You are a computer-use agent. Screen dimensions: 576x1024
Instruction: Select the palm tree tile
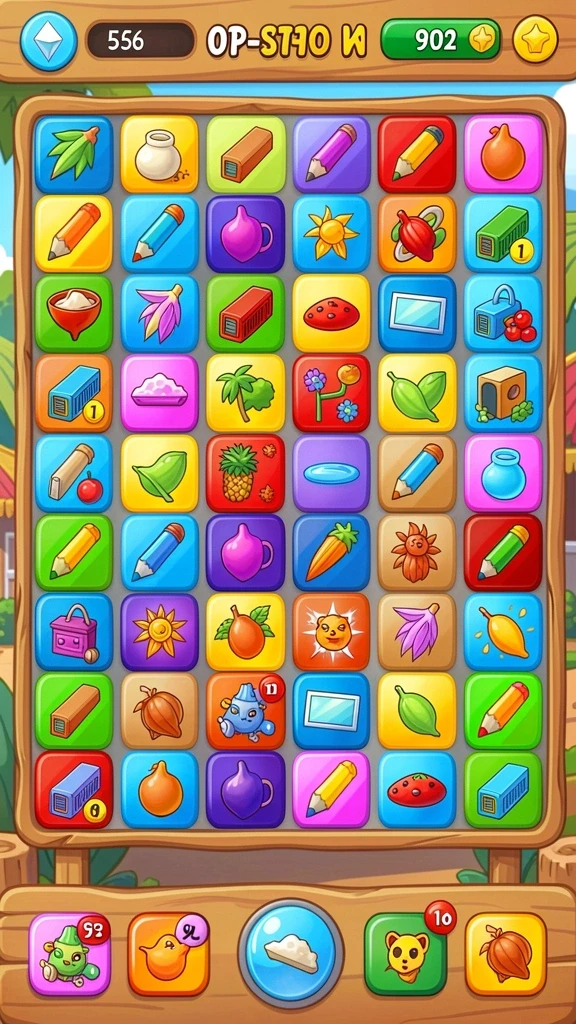pyautogui.click(x=246, y=393)
